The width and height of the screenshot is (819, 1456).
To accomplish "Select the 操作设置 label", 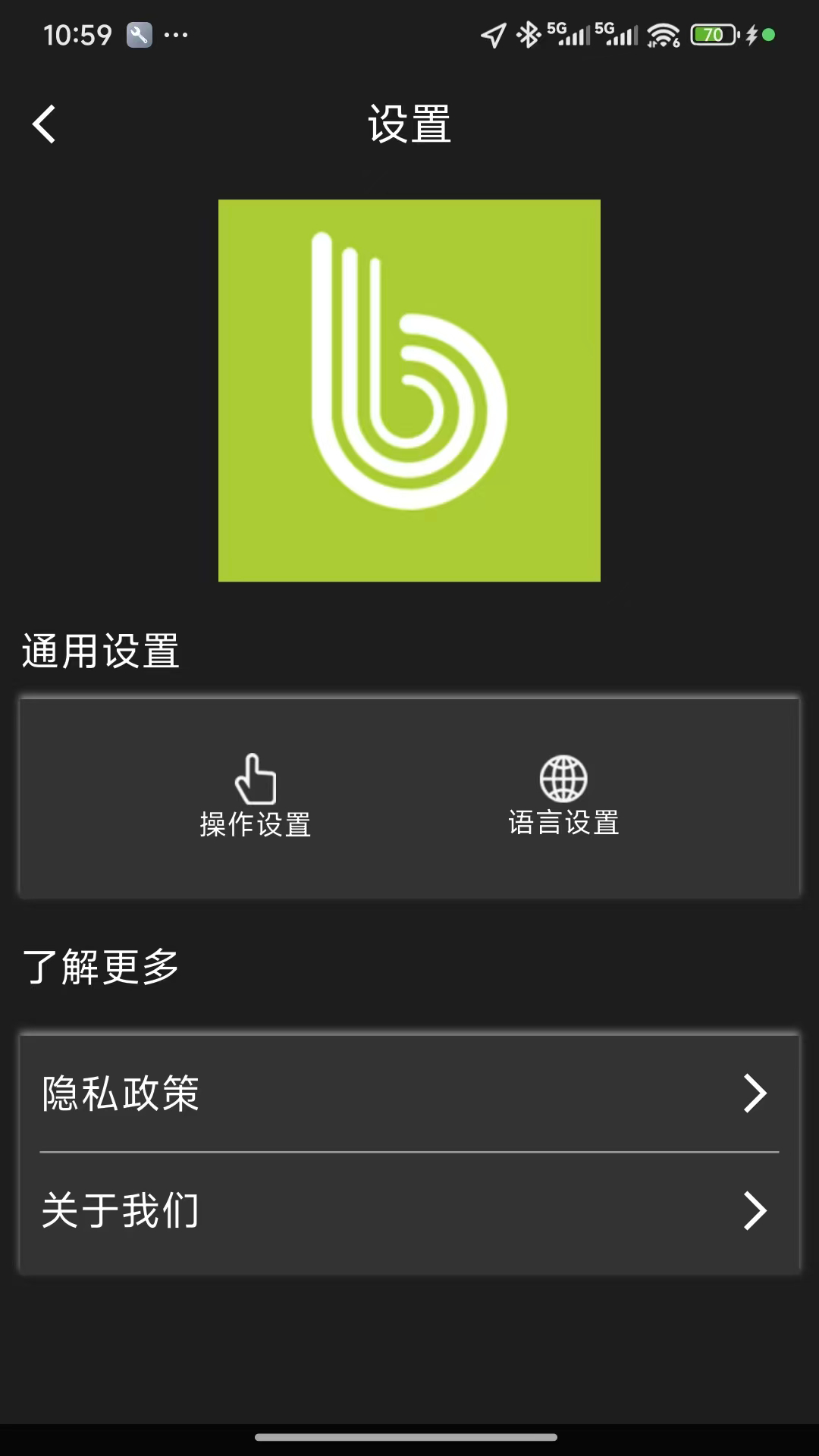I will (254, 824).
